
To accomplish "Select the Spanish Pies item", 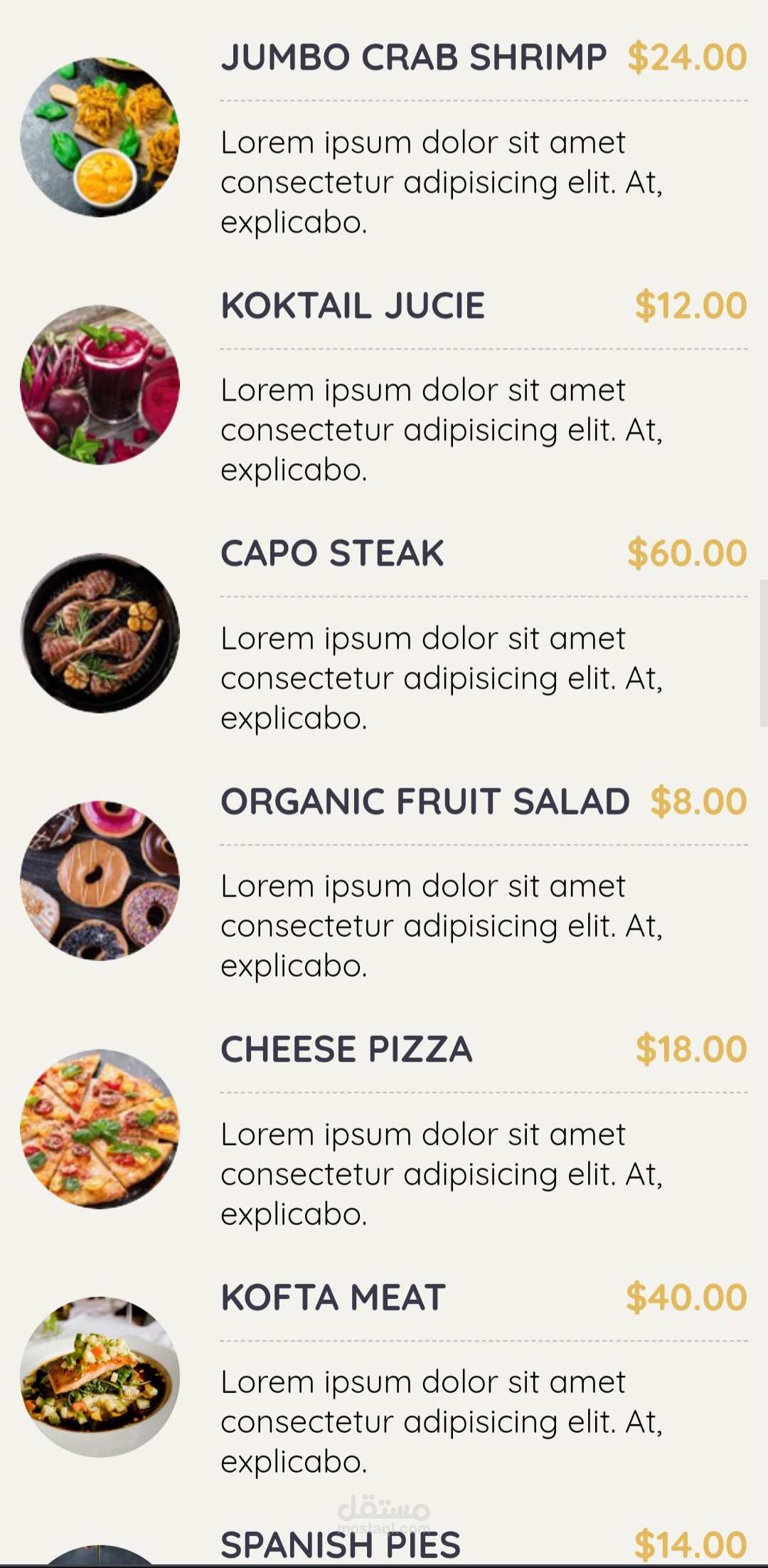I will [341, 1544].
